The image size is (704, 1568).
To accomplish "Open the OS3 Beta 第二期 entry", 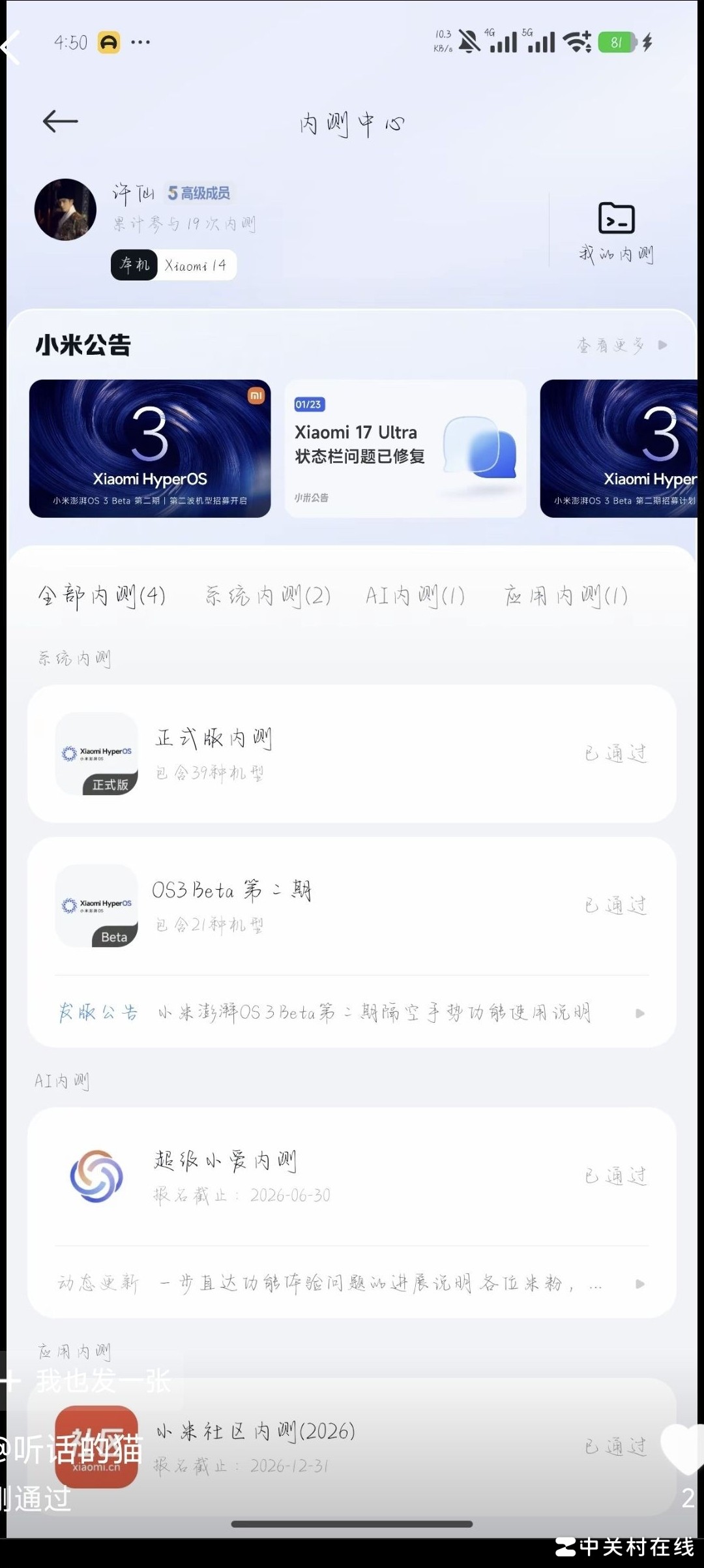I will (352, 906).
